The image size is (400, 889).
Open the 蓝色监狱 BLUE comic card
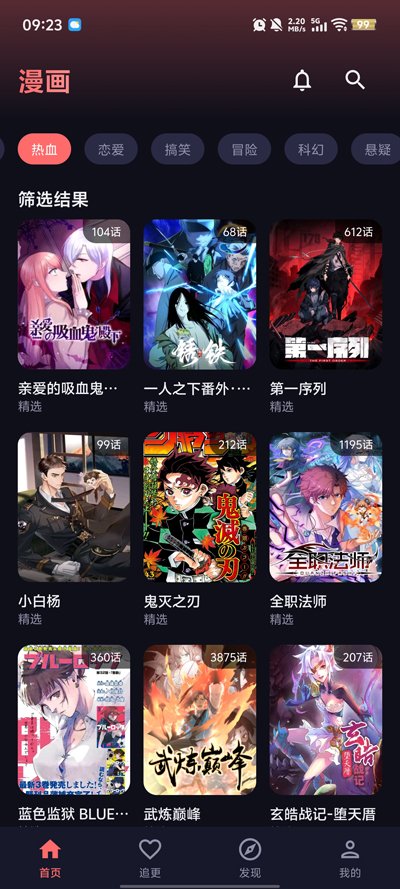tap(74, 735)
